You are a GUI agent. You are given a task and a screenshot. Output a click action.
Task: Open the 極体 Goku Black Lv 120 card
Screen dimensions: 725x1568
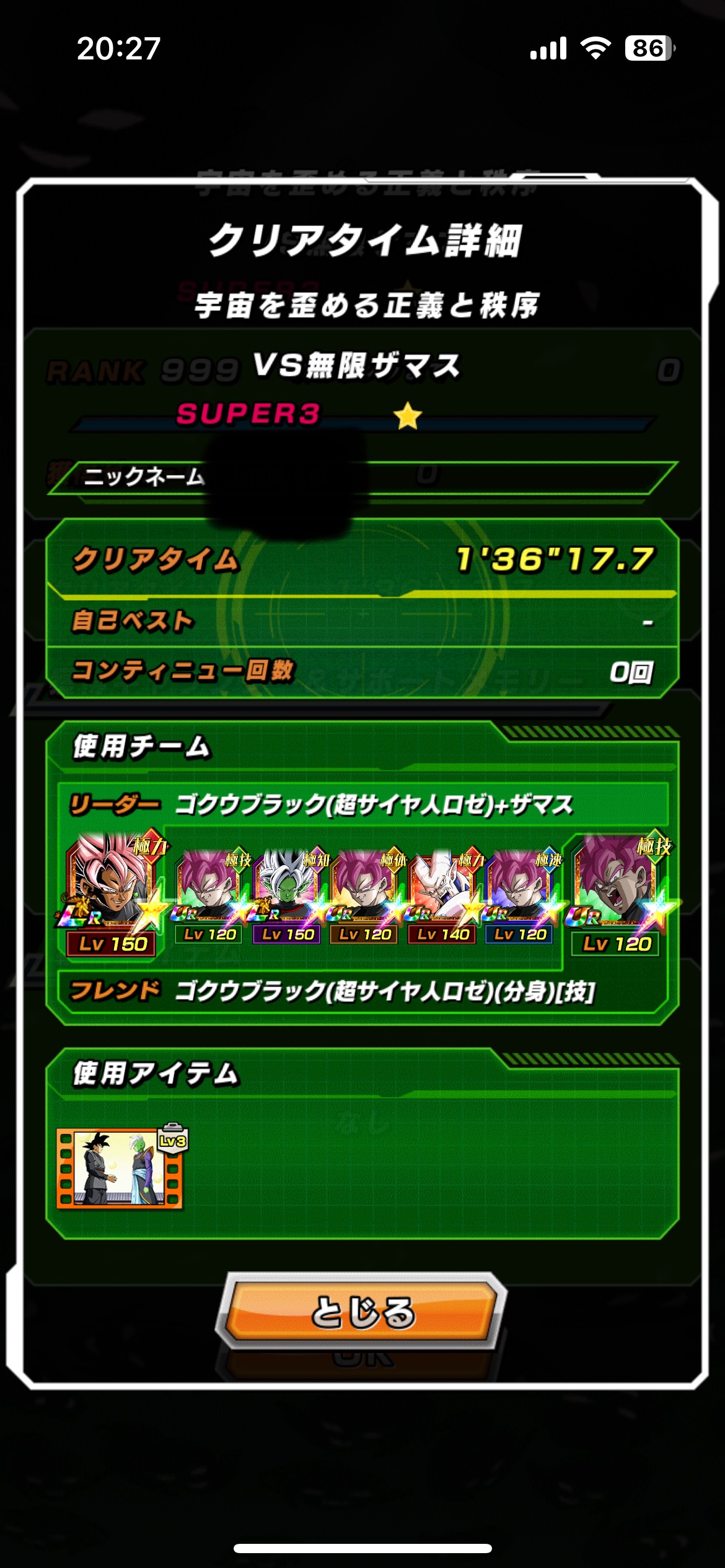pyautogui.click(x=366, y=896)
